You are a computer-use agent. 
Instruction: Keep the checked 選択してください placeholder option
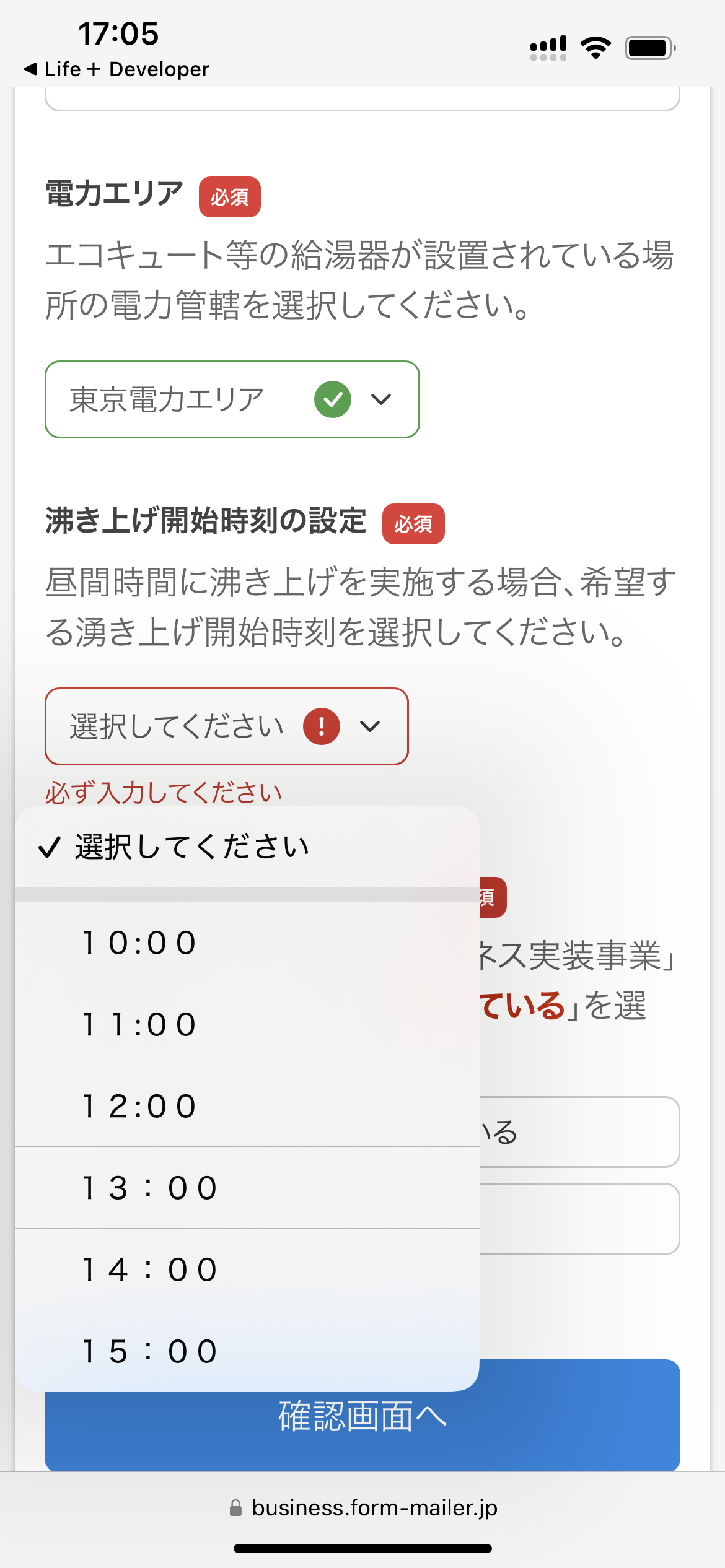pyautogui.click(x=247, y=847)
